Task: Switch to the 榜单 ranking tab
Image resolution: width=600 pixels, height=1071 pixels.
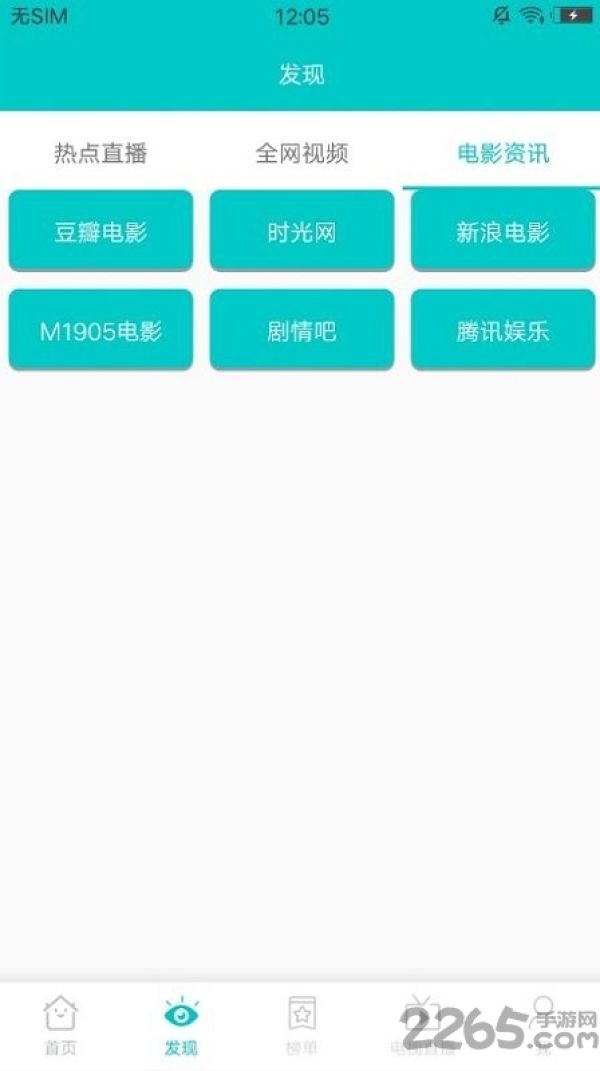Action: point(301,1025)
